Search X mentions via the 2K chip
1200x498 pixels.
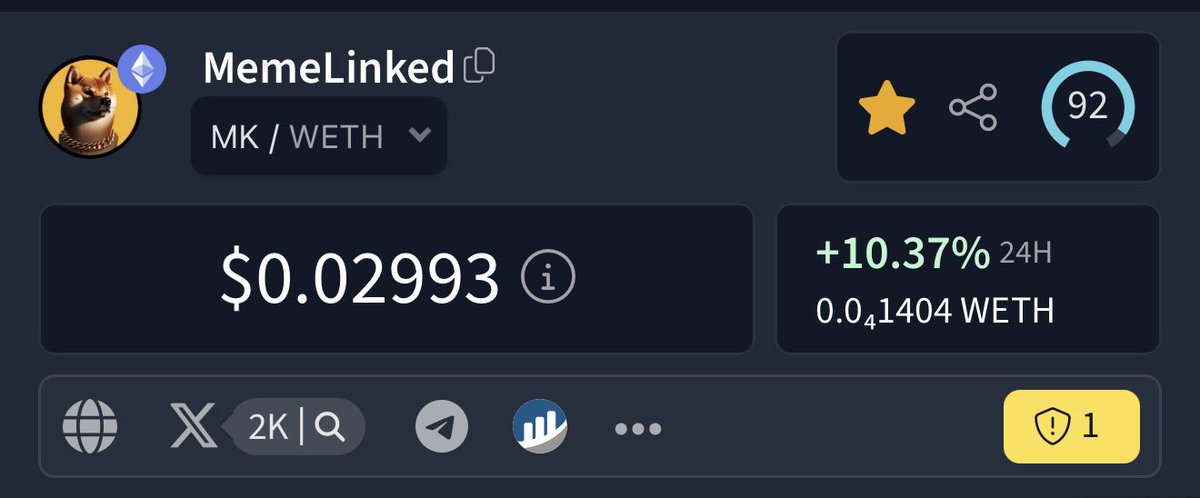296,427
